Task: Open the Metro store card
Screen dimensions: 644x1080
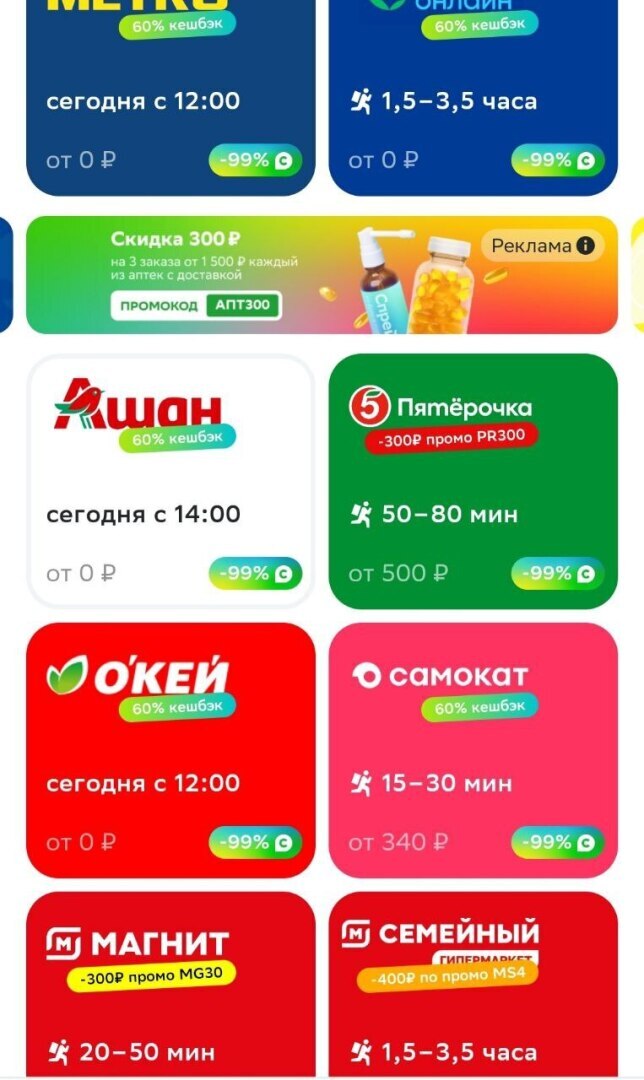Action: (170, 100)
